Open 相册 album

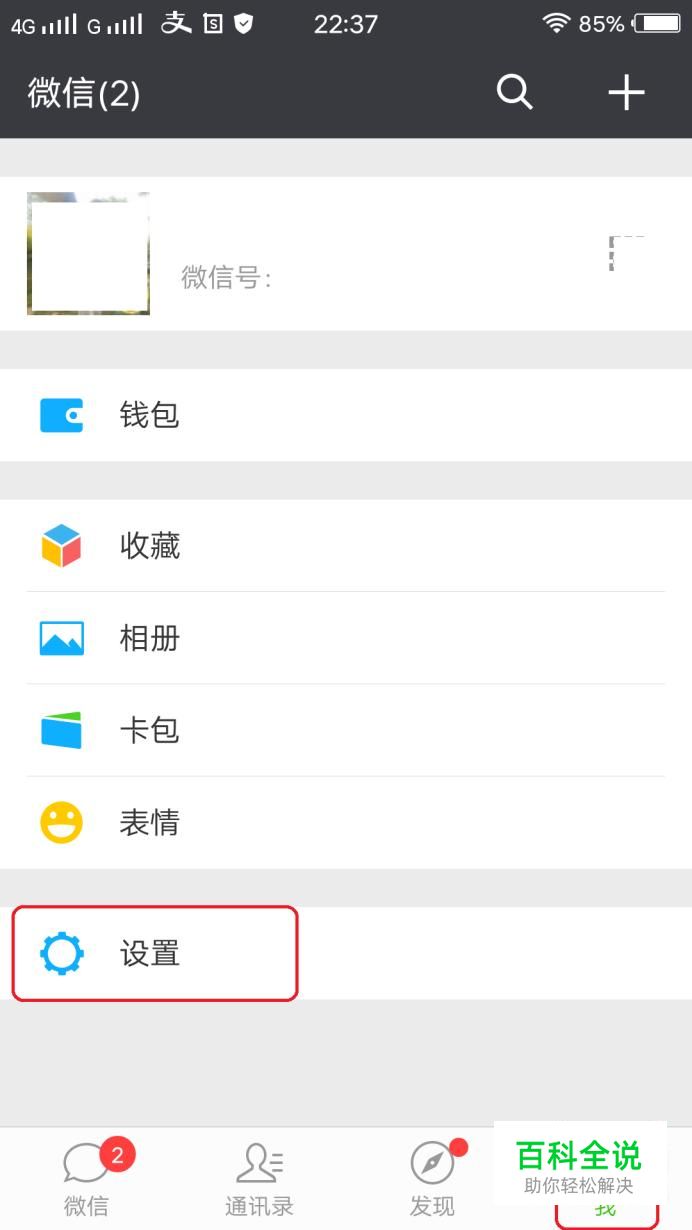[x=346, y=638]
